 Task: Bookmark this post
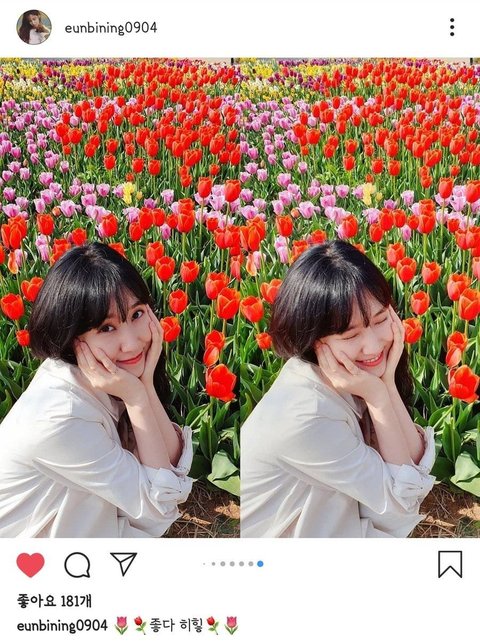[450, 564]
